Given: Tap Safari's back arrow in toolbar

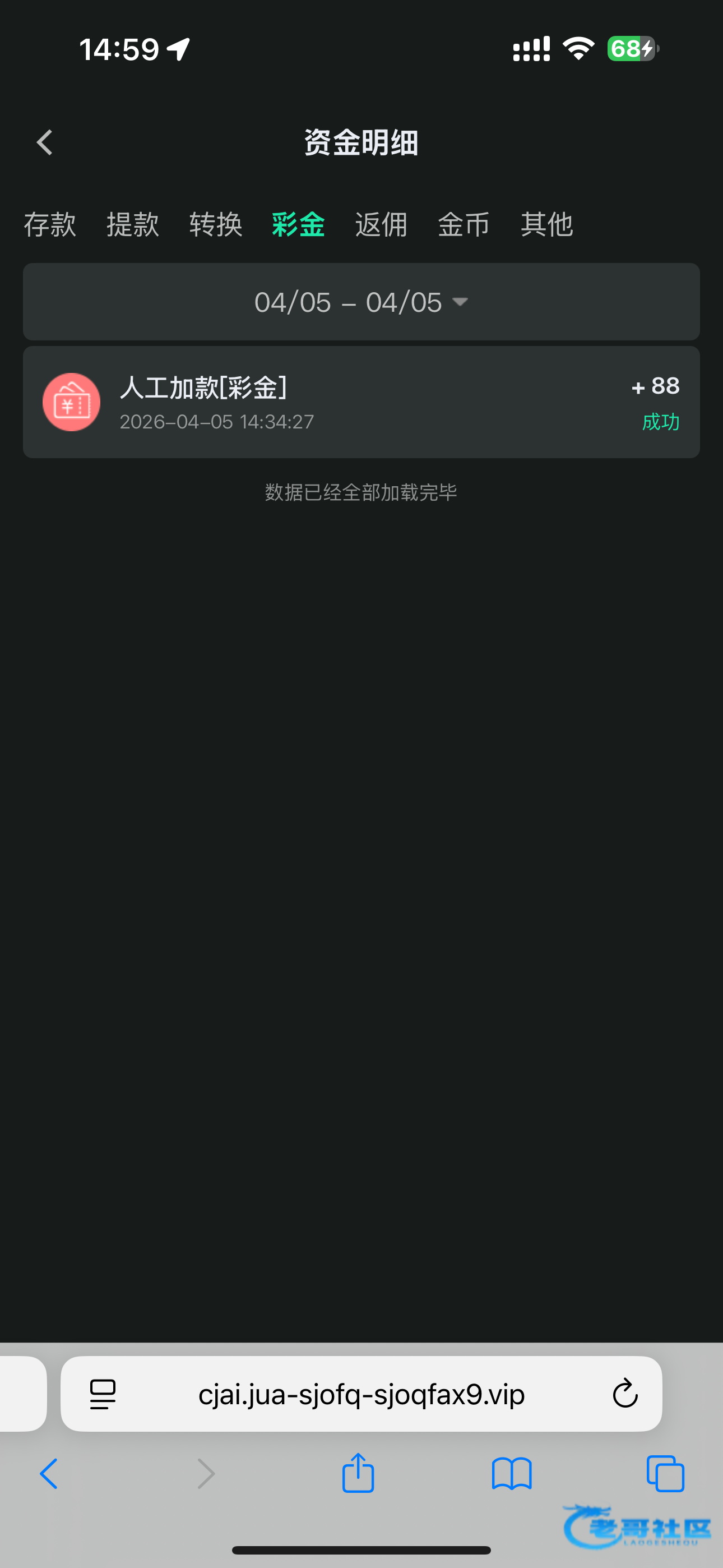Looking at the screenshot, I should click(49, 1474).
